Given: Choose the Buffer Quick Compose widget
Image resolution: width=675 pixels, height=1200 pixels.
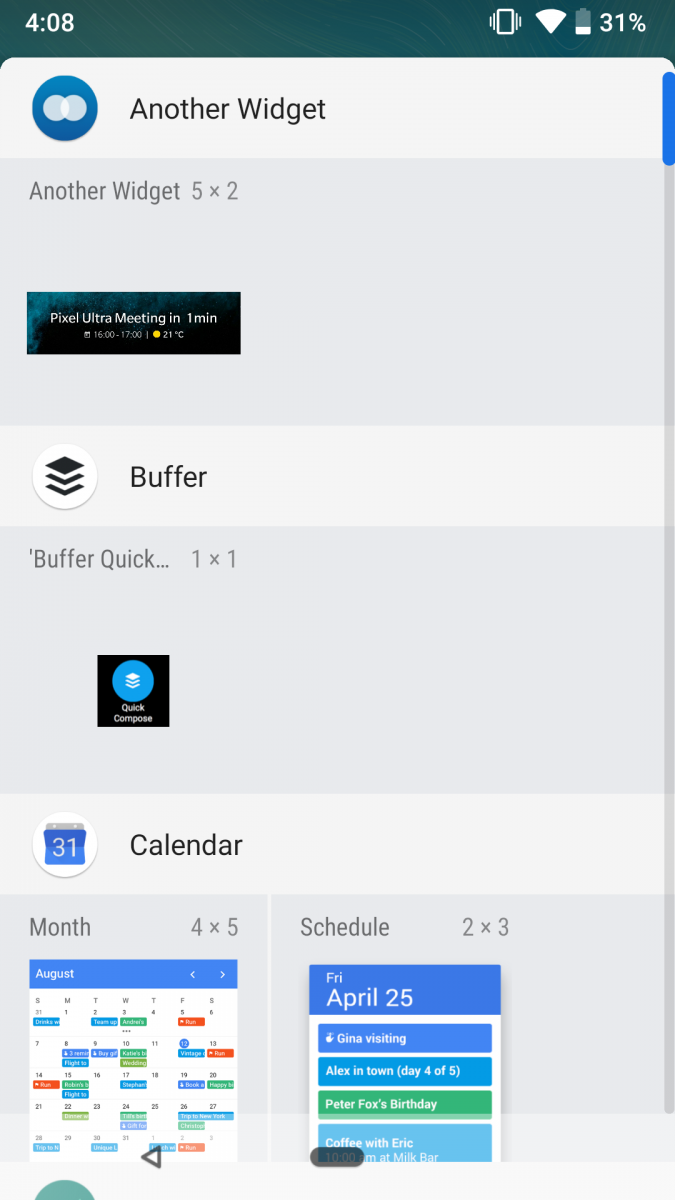Looking at the screenshot, I should point(133,691).
